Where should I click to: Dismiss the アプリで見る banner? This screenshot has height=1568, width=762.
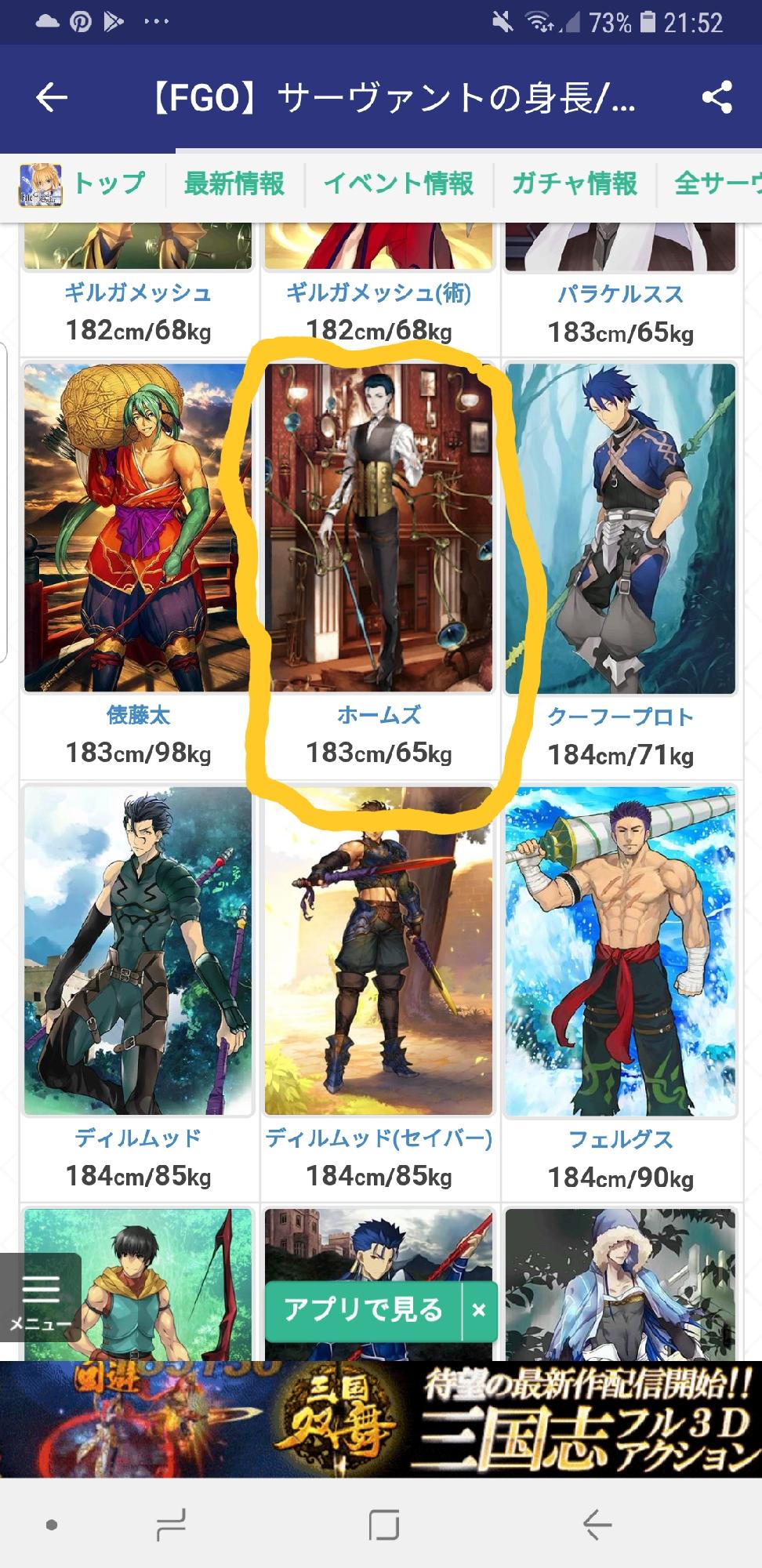pyautogui.click(x=479, y=1310)
